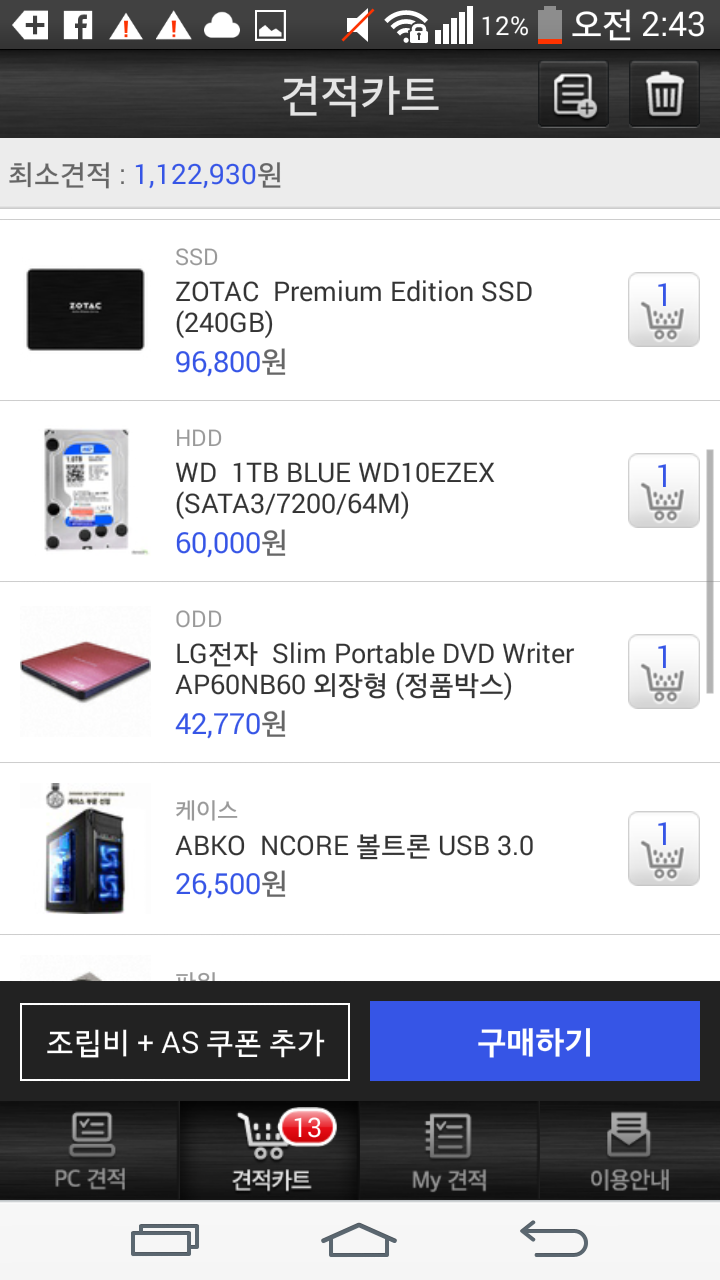Image resolution: width=720 pixels, height=1280 pixels.
Task: Change quantity for LG DVD Writer
Action: [x=663, y=672]
